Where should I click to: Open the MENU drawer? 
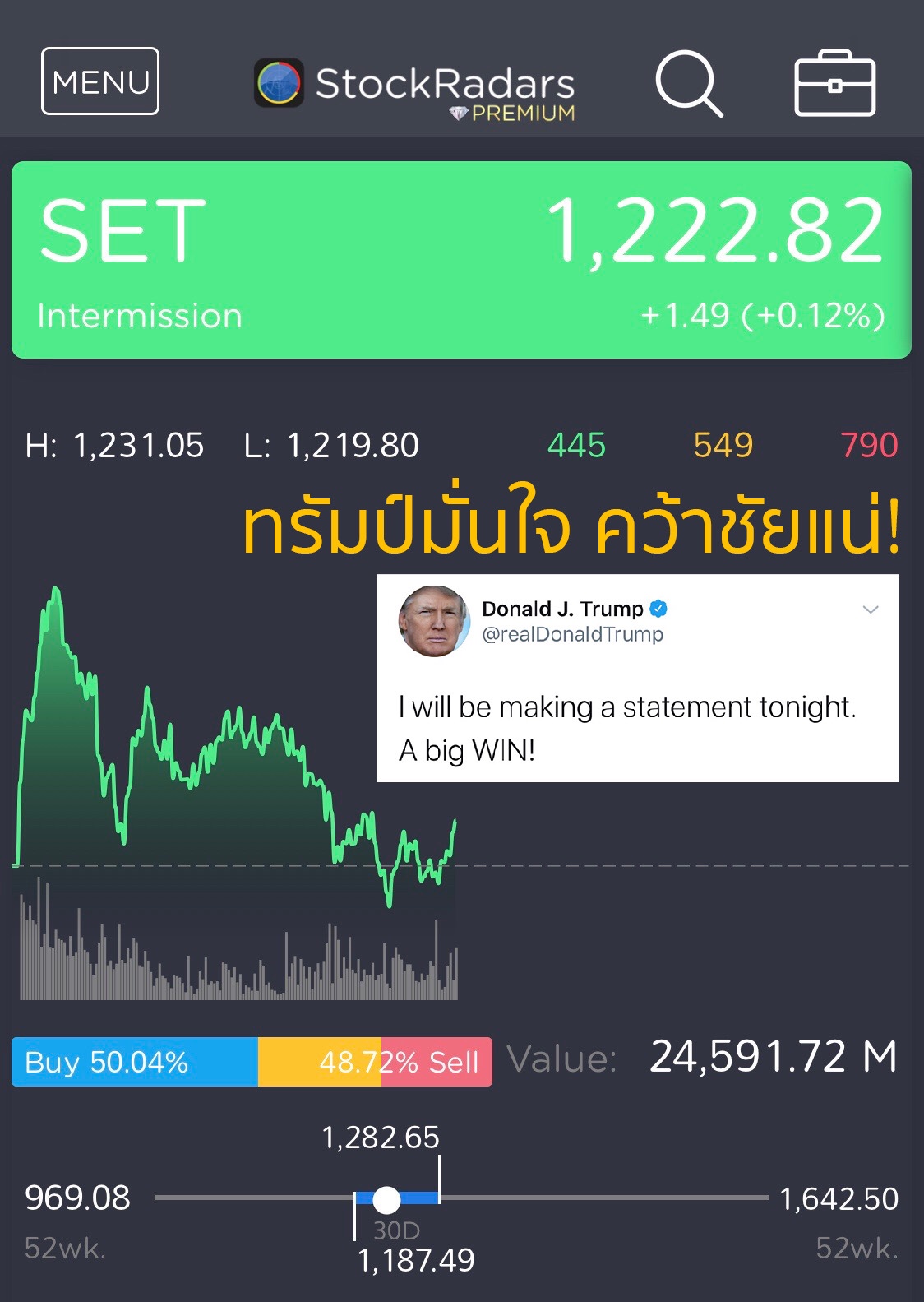tap(100, 81)
